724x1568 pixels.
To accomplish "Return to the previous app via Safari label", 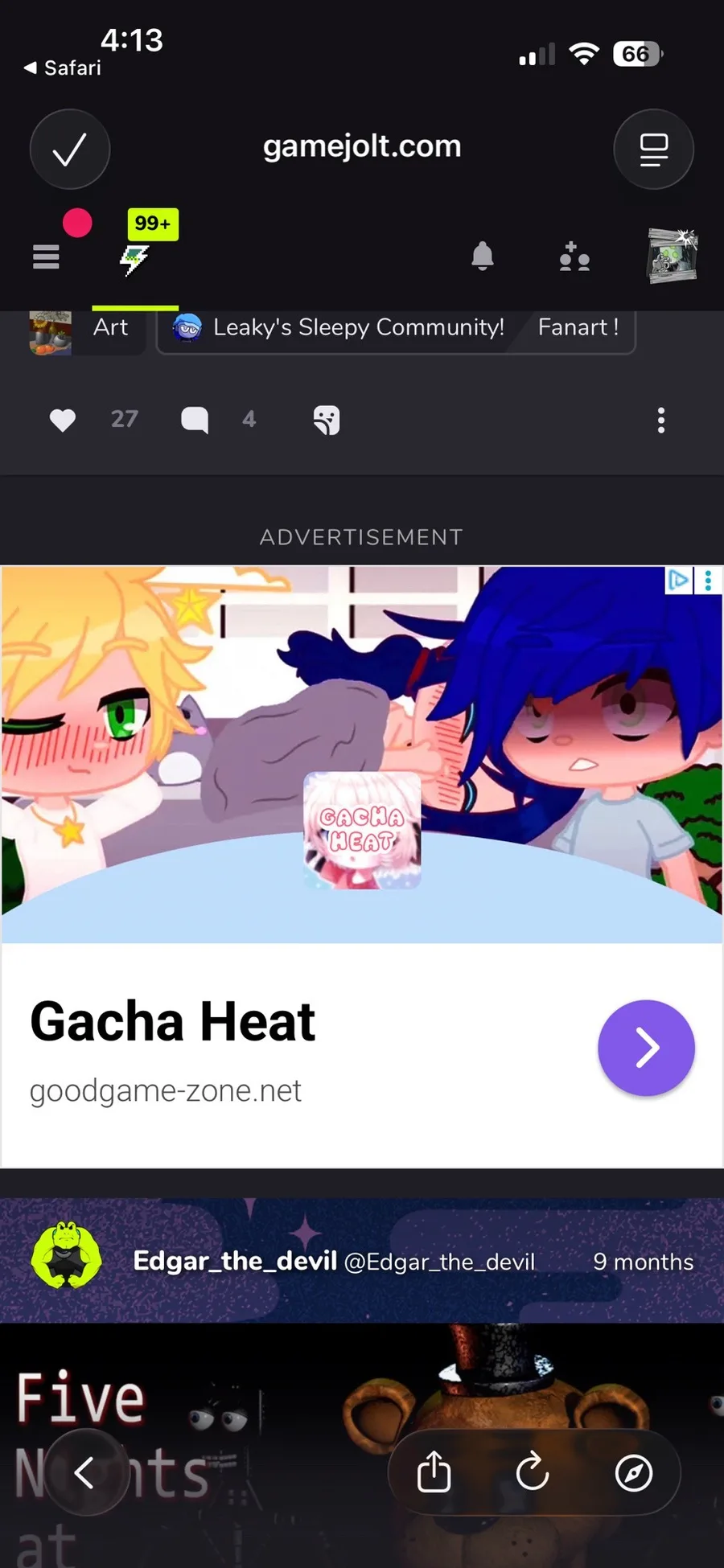I will 63,68.
